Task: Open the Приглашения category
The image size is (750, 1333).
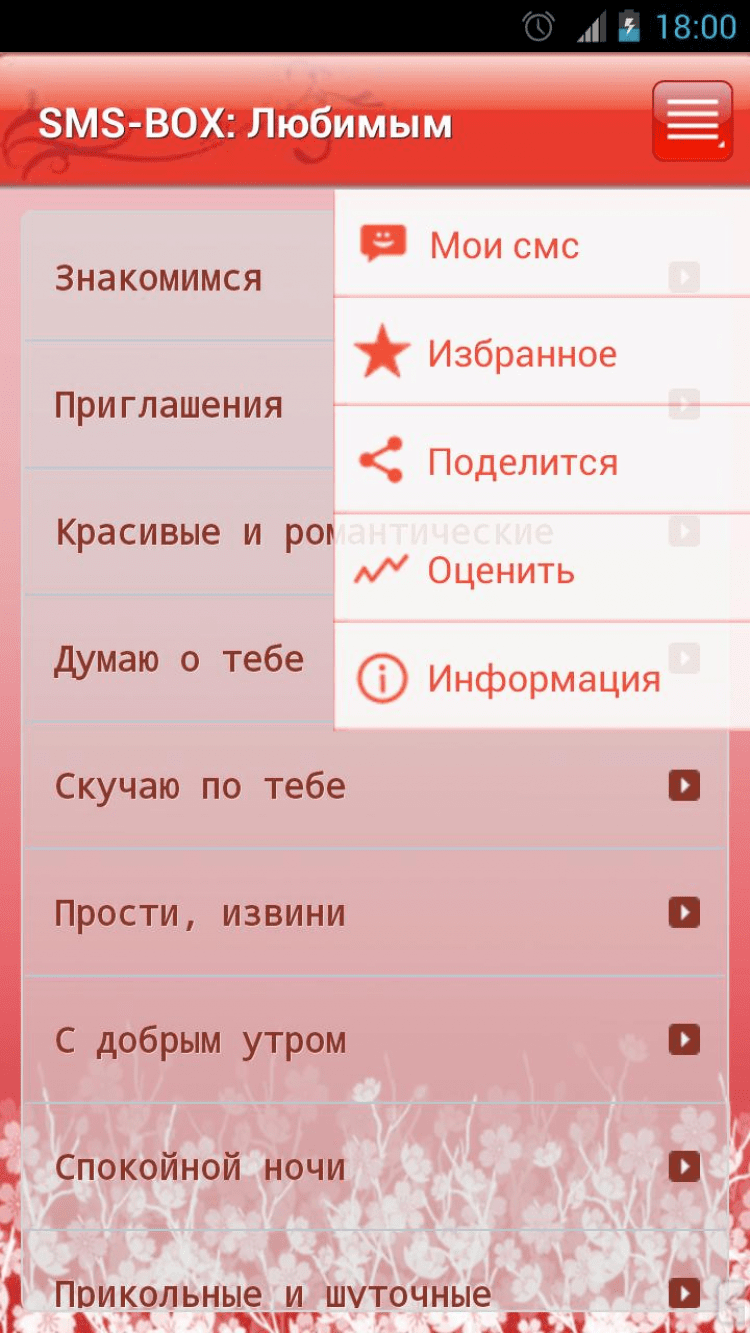Action: pyautogui.click(x=168, y=405)
